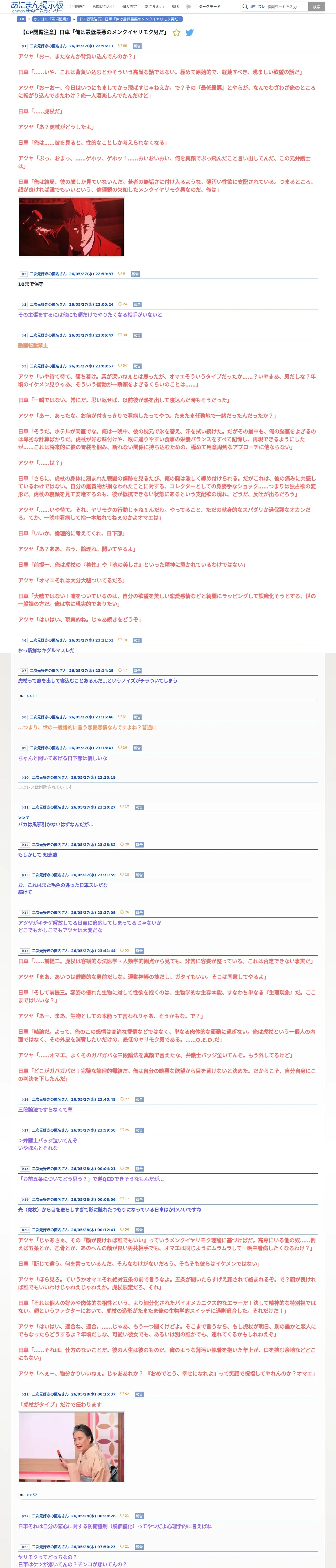Like post number 1 with the heart

122,46
